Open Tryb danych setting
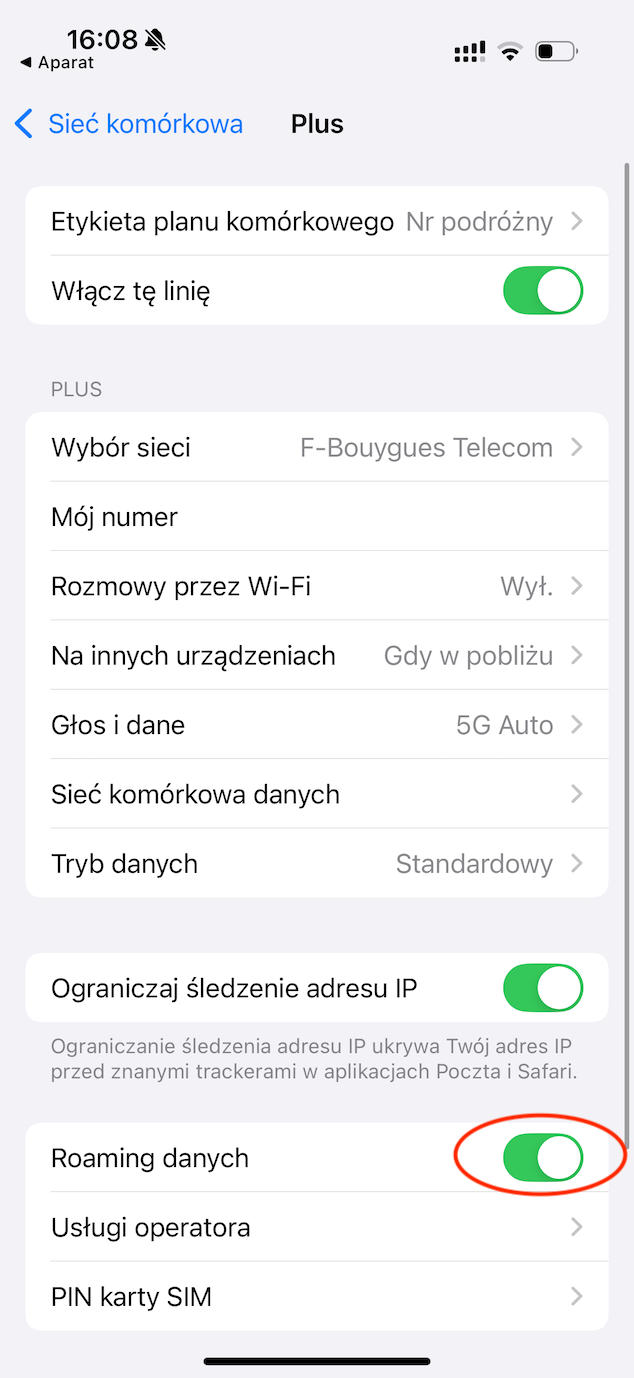This screenshot has width=634, height=1378. (x=317, y=864)
